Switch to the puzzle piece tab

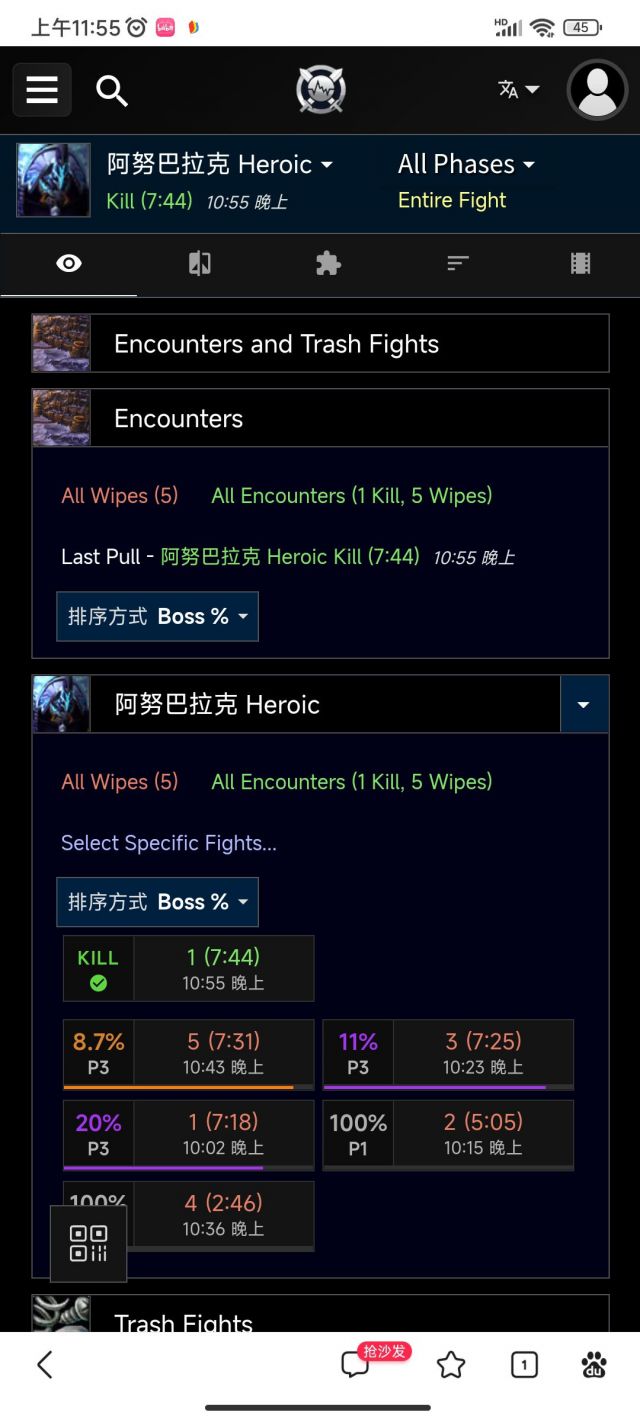coord(328,264)
